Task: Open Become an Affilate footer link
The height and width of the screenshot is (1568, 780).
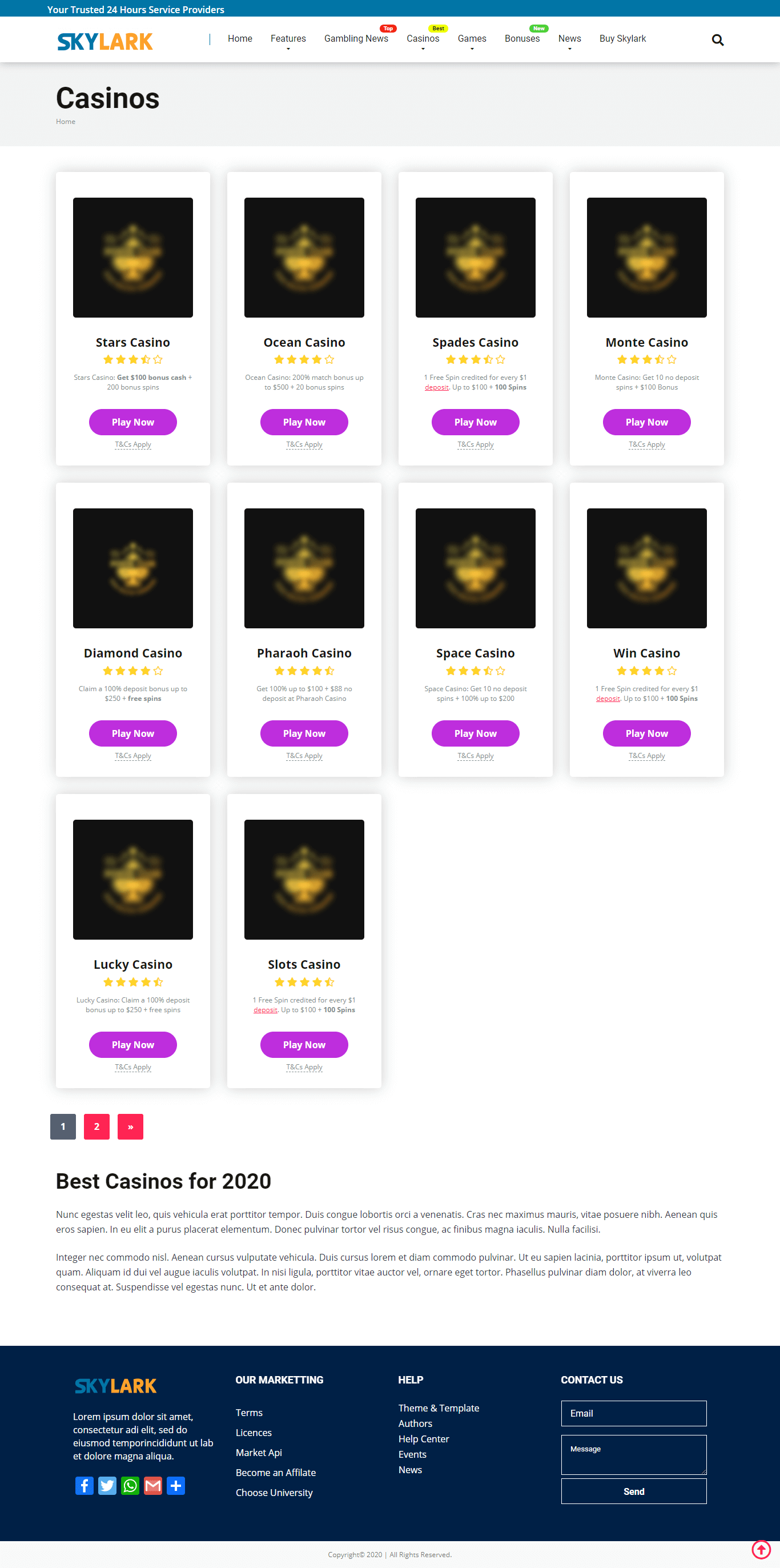Action: [x=276, y=1472]
